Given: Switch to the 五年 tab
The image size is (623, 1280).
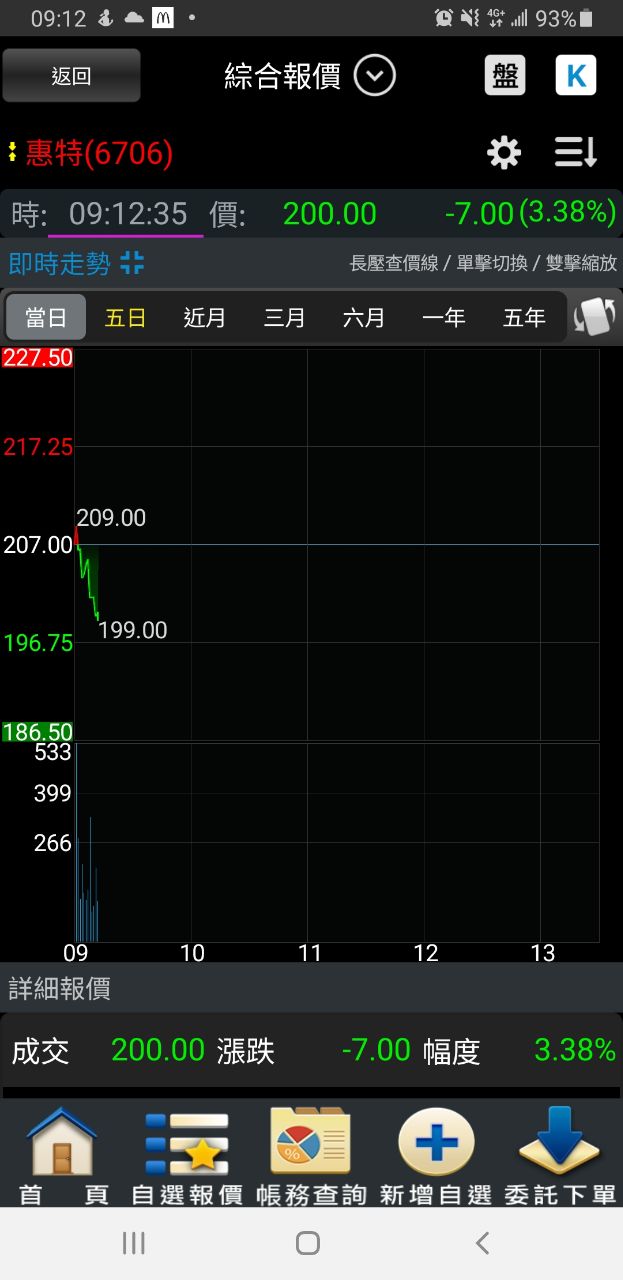Looking at the screenshot, I should click(x=524, y=318).
